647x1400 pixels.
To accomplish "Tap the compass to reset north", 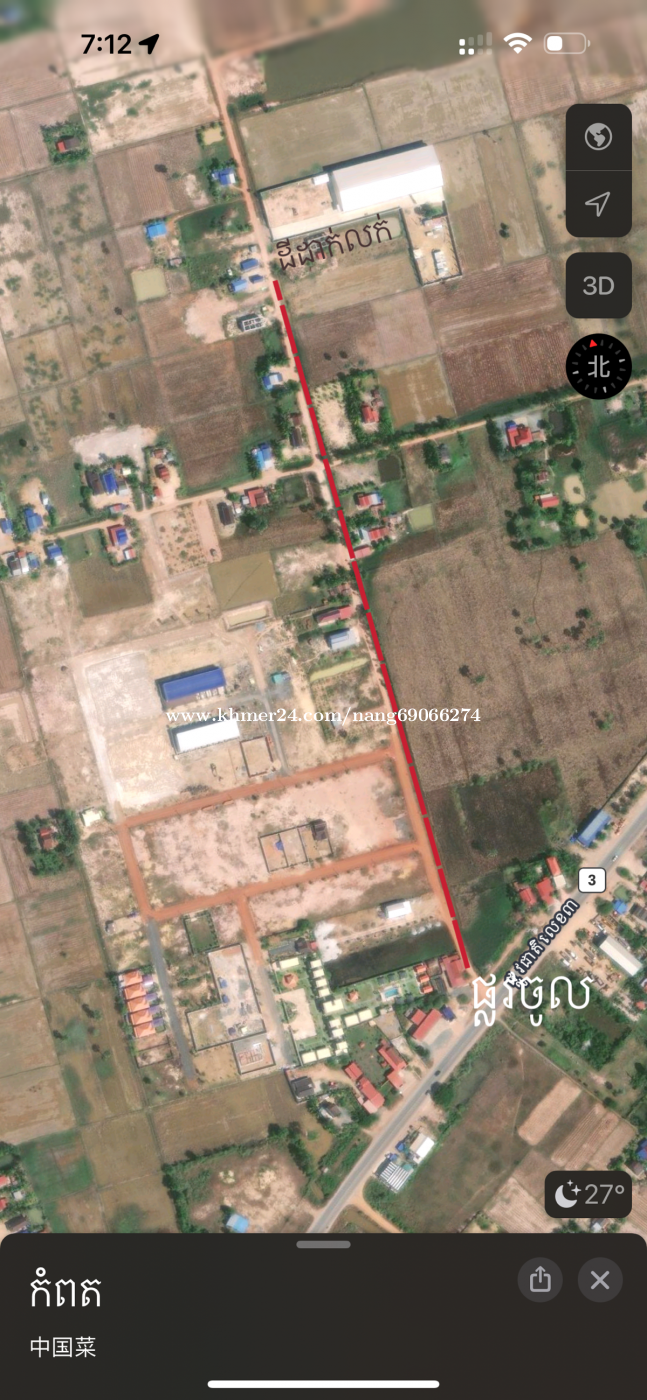I will click(598, 367).
